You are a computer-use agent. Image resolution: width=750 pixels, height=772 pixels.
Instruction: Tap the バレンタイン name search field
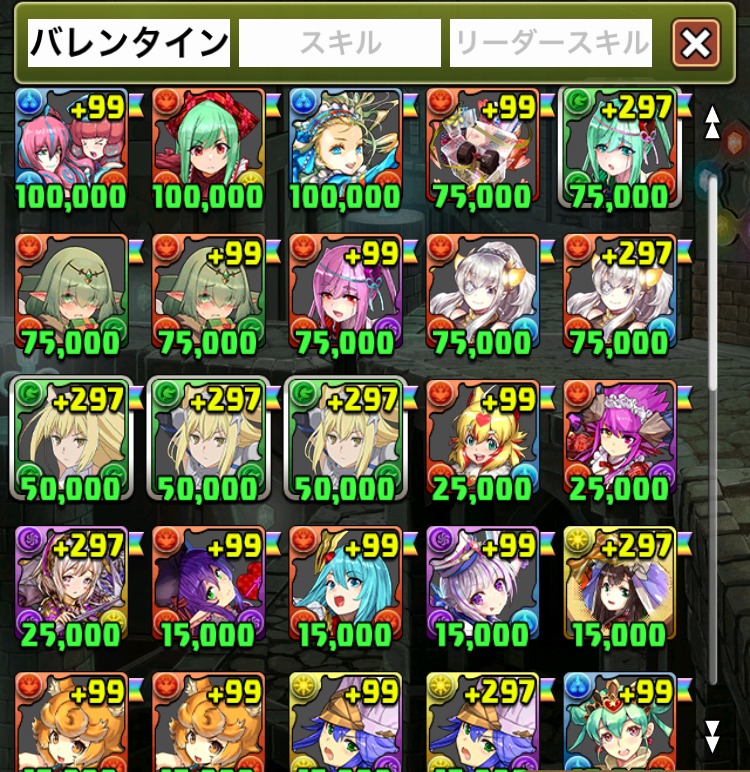[129, 43]
